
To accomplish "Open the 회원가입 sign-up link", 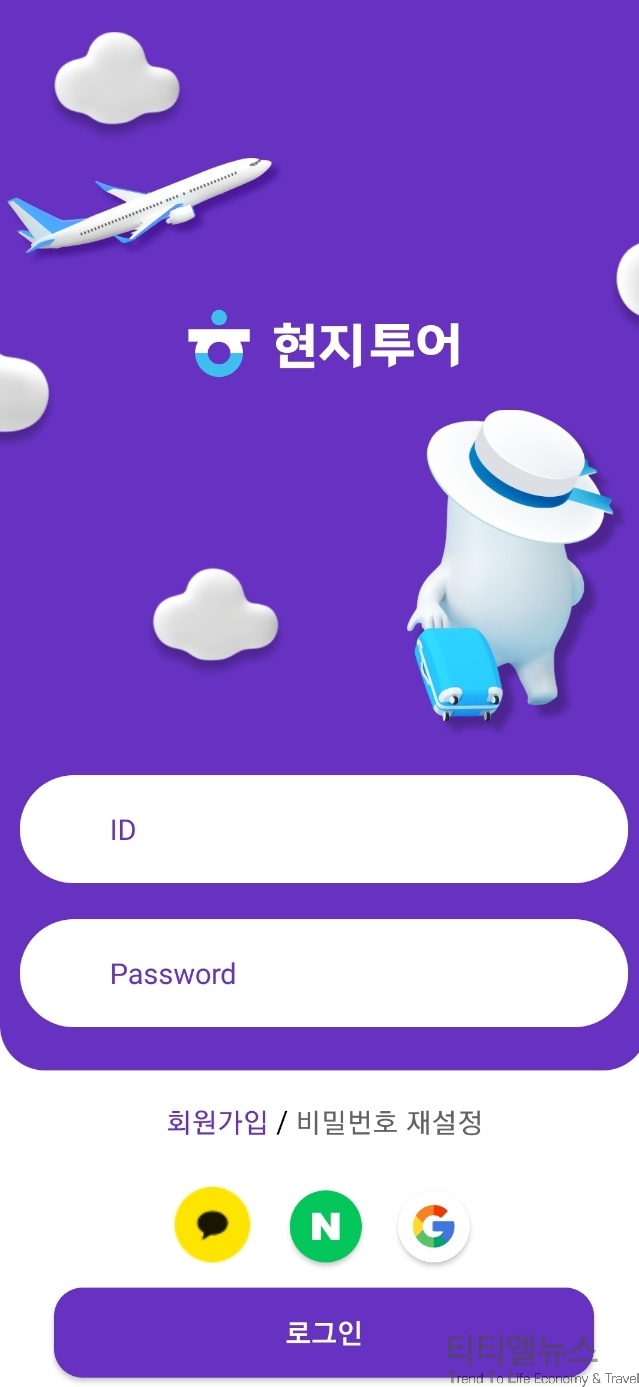I will tap(217, 1122).
